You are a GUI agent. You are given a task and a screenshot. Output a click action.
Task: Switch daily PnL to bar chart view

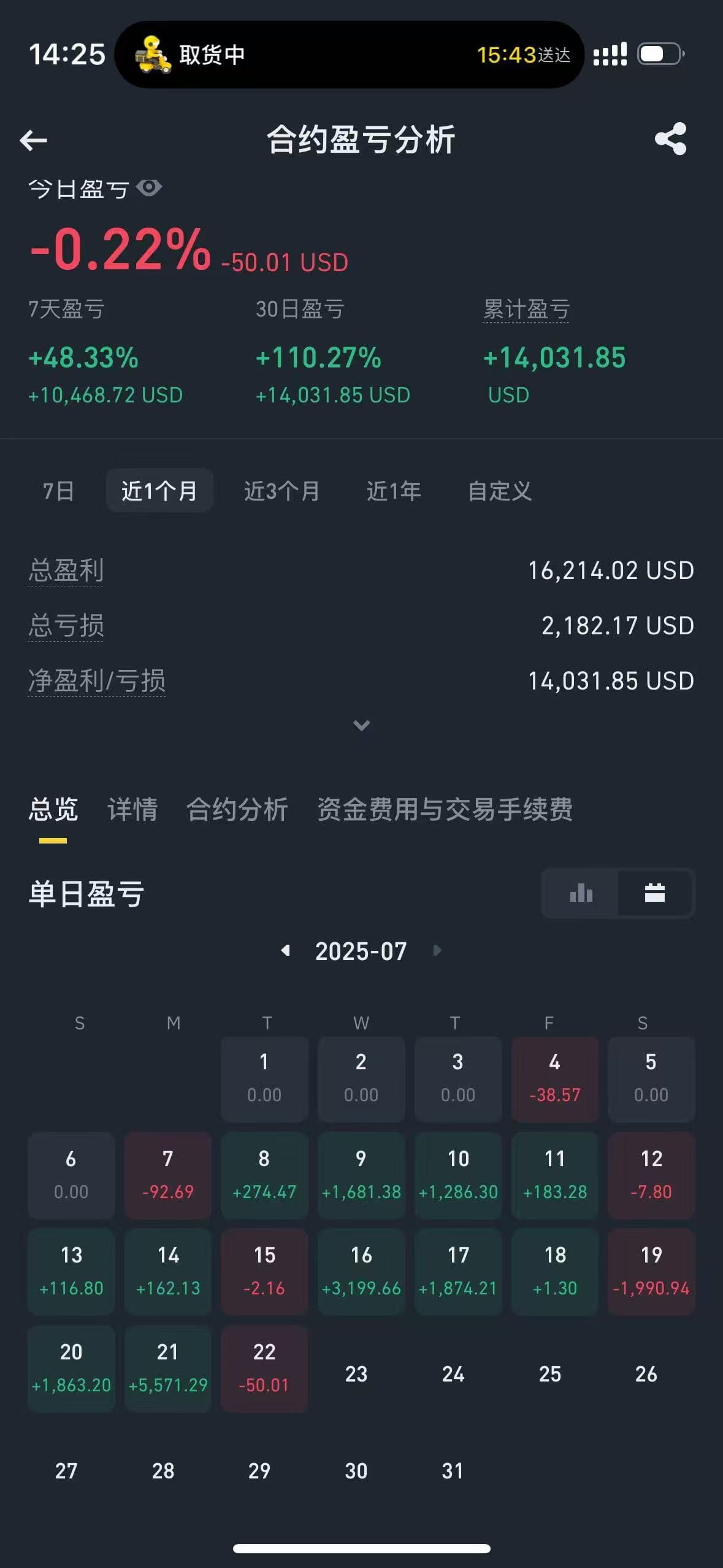[581, 893]
